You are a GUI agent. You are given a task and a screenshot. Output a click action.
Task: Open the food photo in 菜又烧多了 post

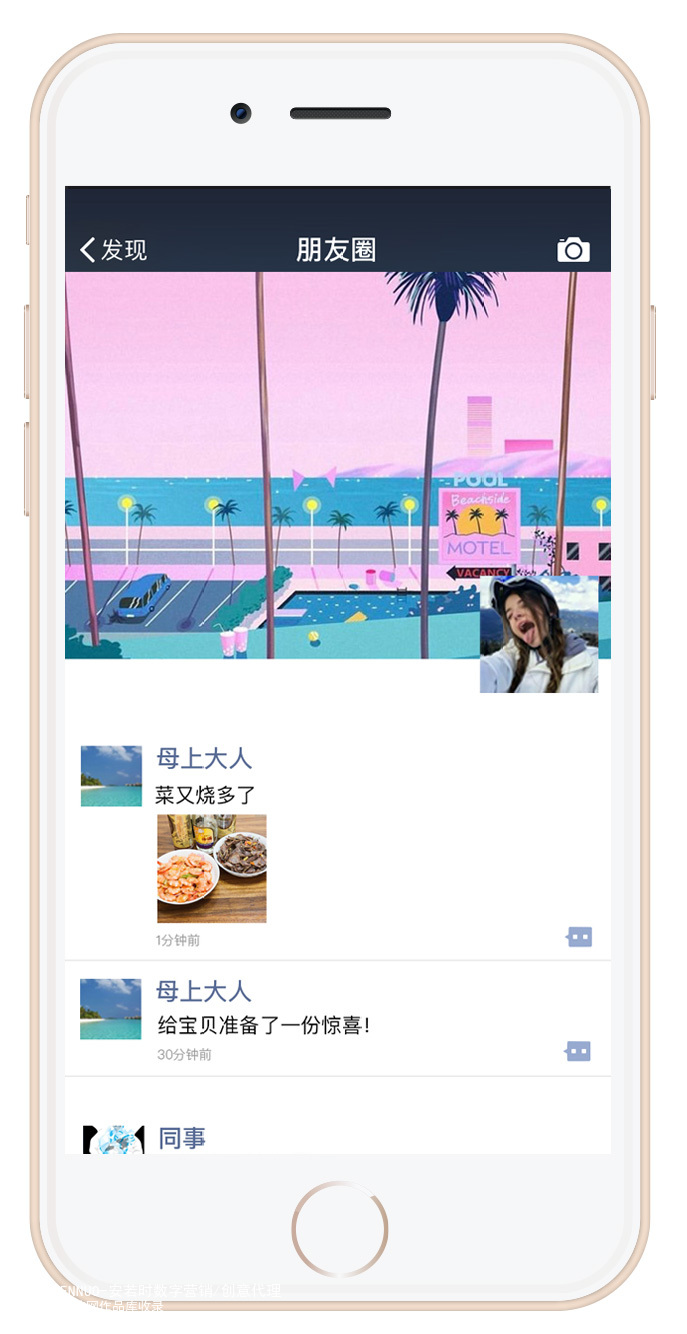point(212,868)
